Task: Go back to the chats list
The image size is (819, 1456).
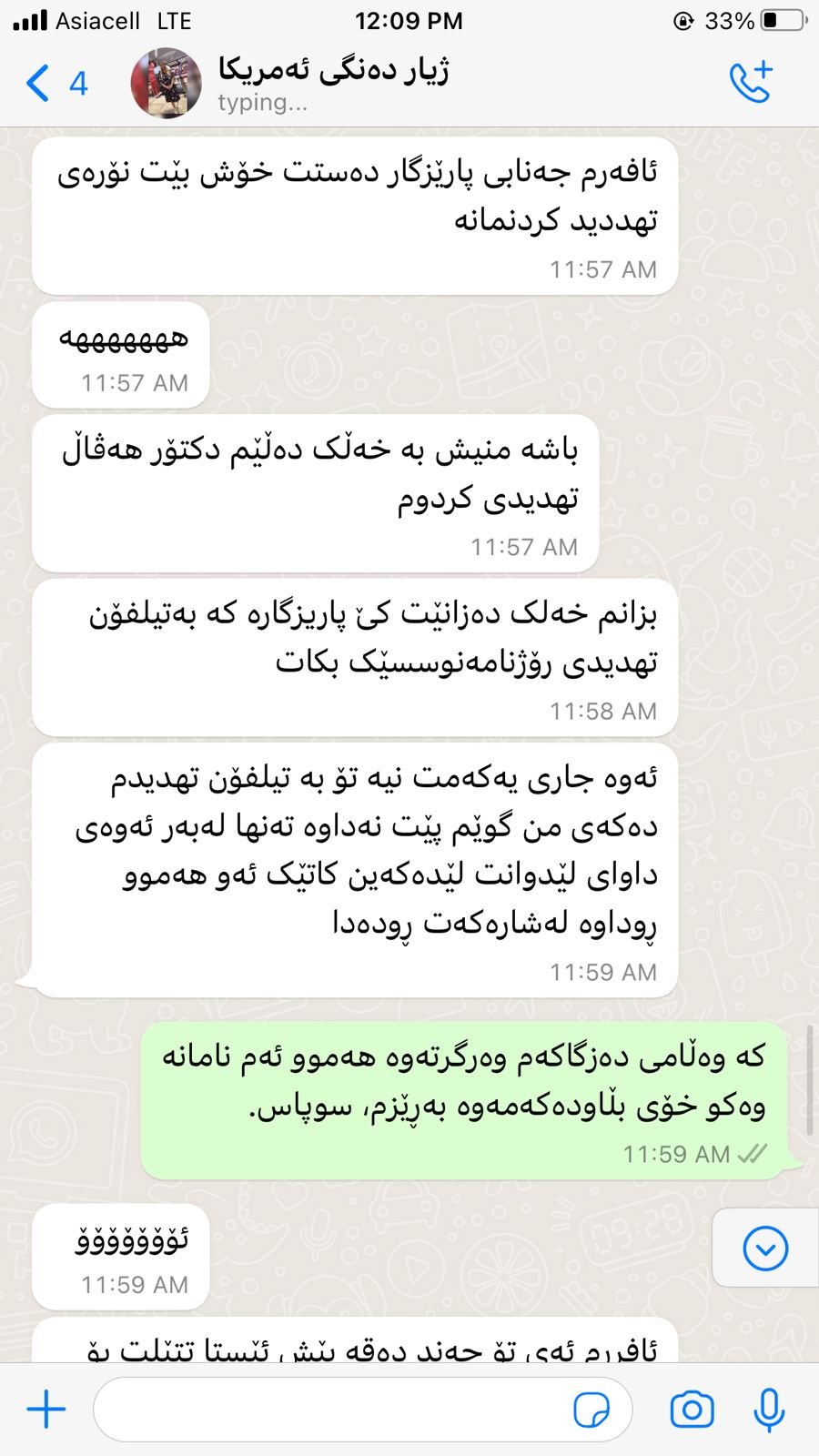Action: 53,84
